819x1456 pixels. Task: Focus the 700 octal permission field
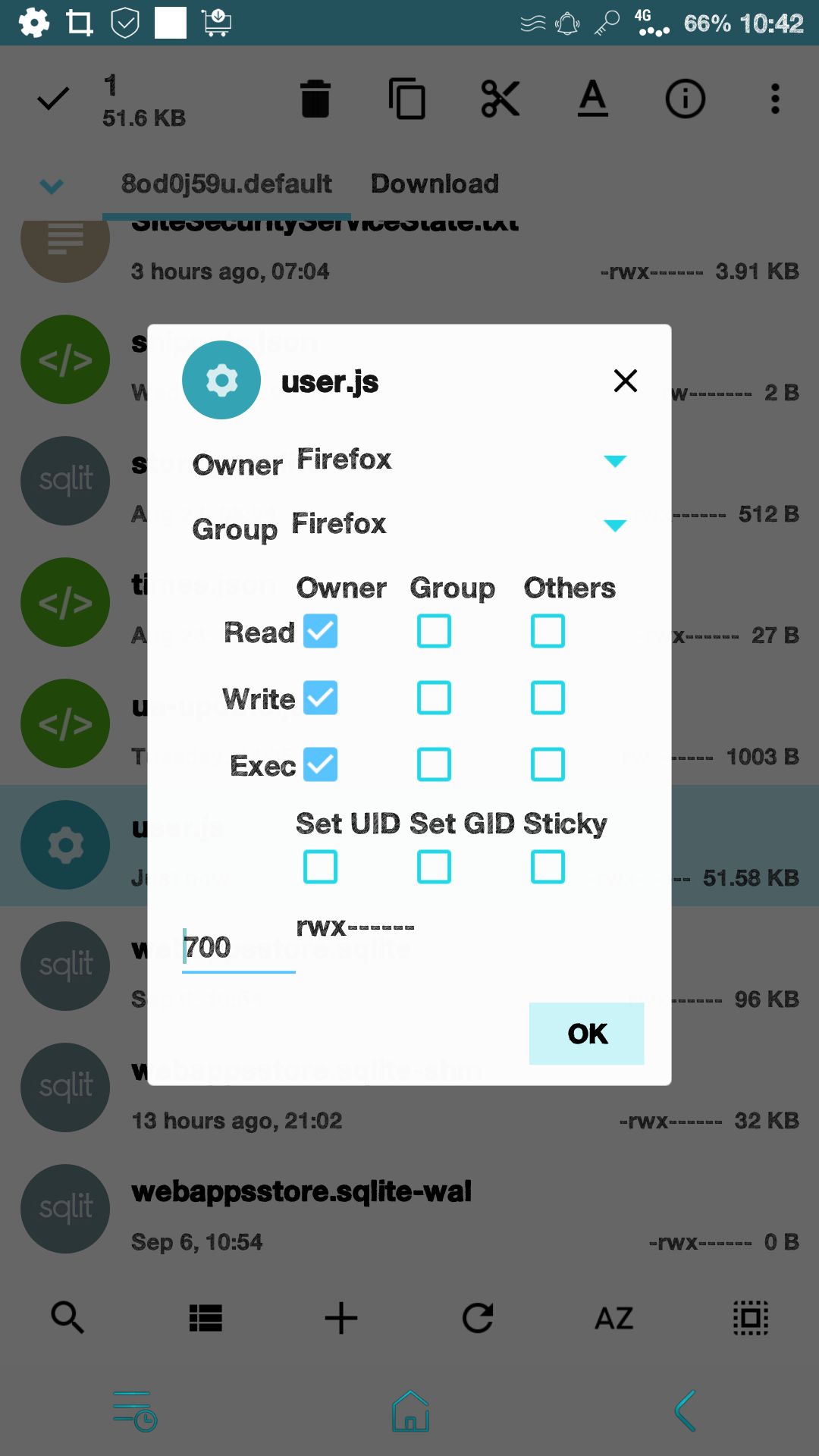point(238,948)
